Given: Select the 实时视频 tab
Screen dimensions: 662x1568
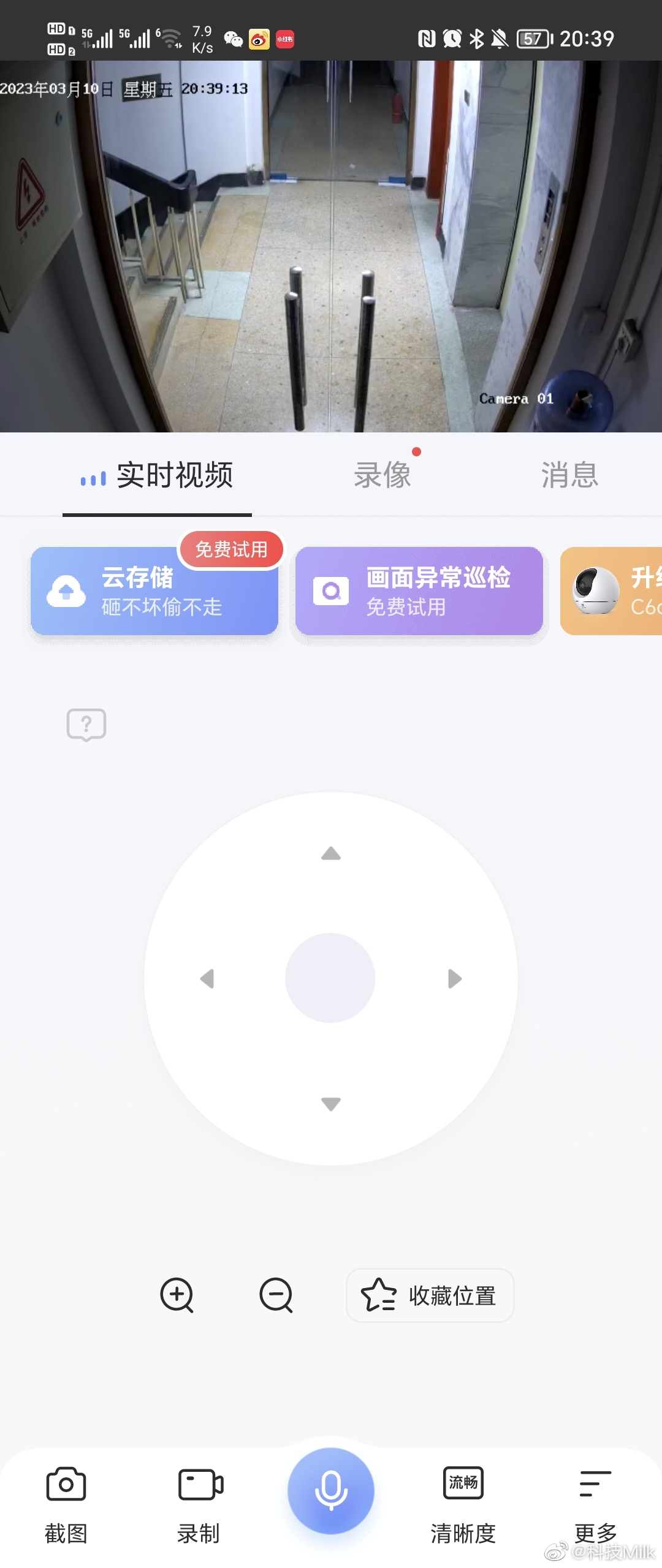Looking at the screenshot, I should pos(158,475).
